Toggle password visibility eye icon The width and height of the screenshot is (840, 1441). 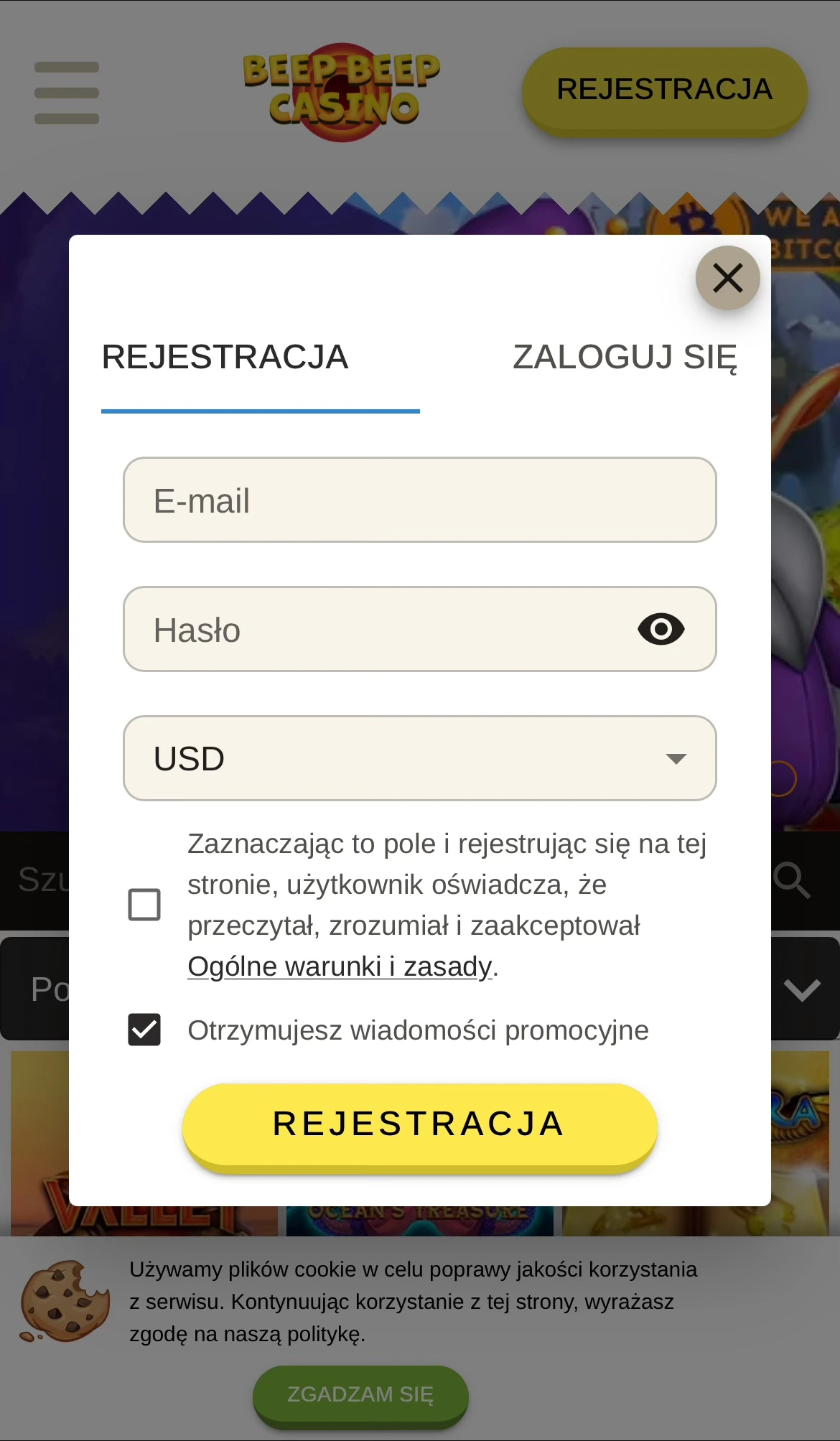[x=661, y=629]
